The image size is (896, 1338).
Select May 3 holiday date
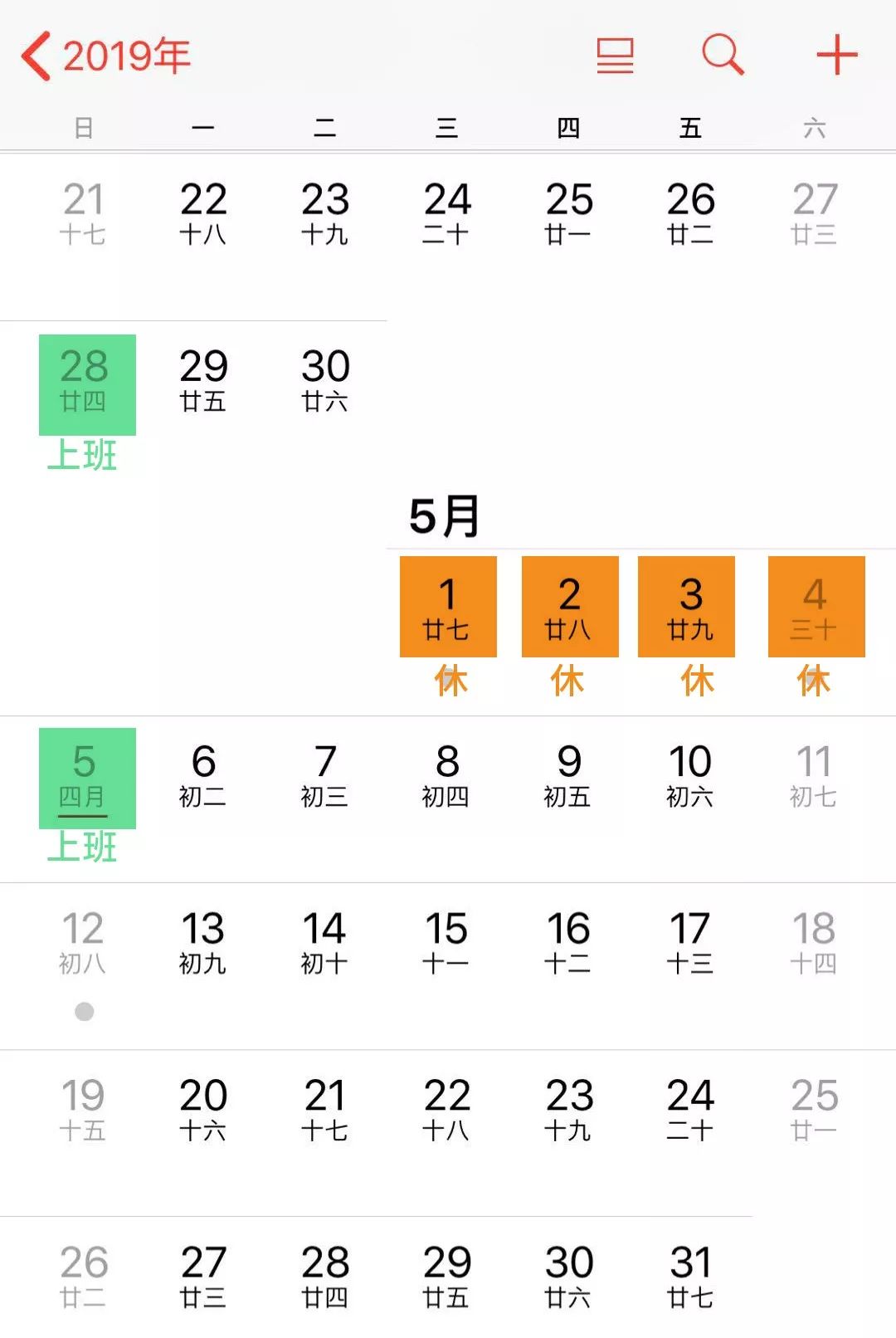point(686,607)
